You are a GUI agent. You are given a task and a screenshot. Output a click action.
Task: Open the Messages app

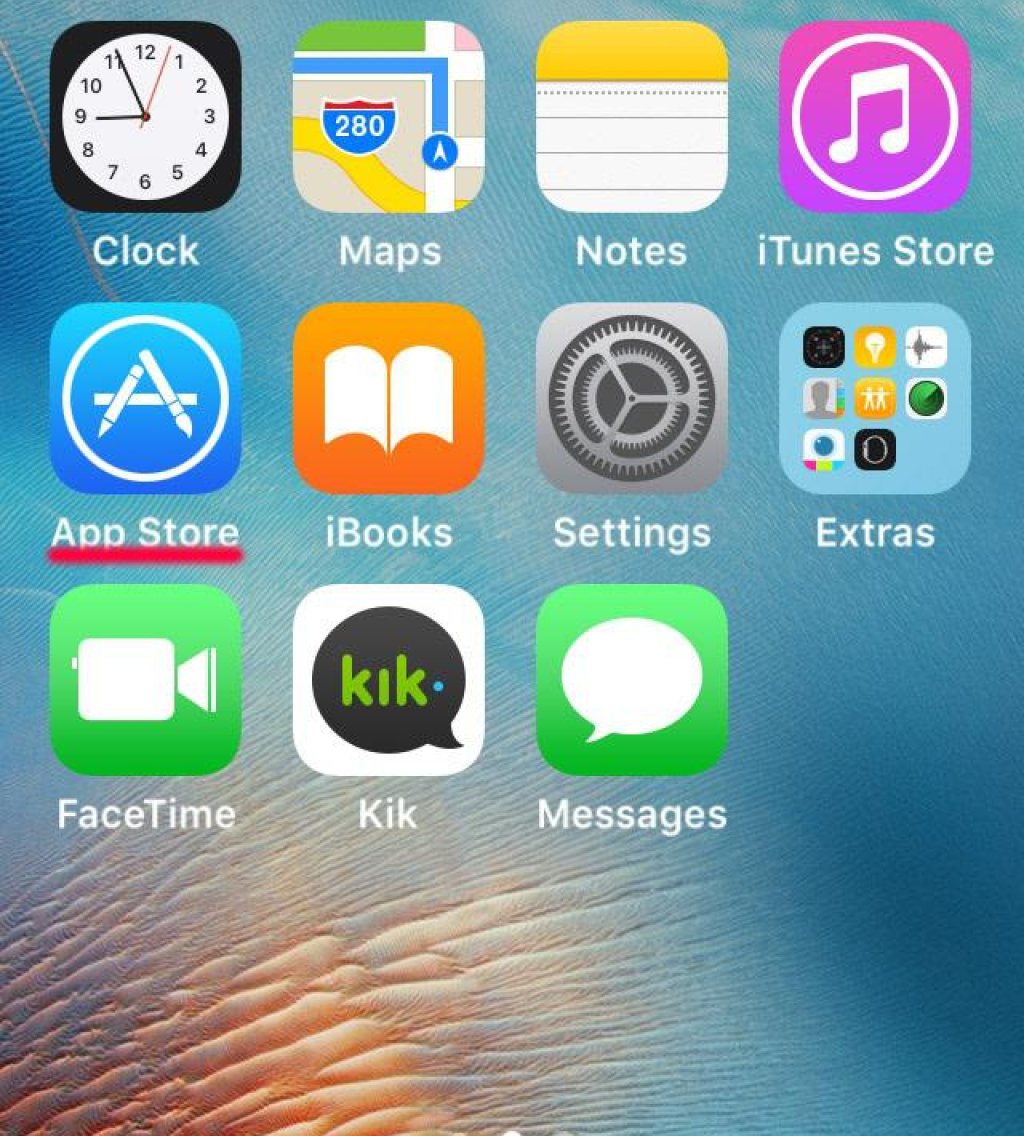[x=631, y=680]
